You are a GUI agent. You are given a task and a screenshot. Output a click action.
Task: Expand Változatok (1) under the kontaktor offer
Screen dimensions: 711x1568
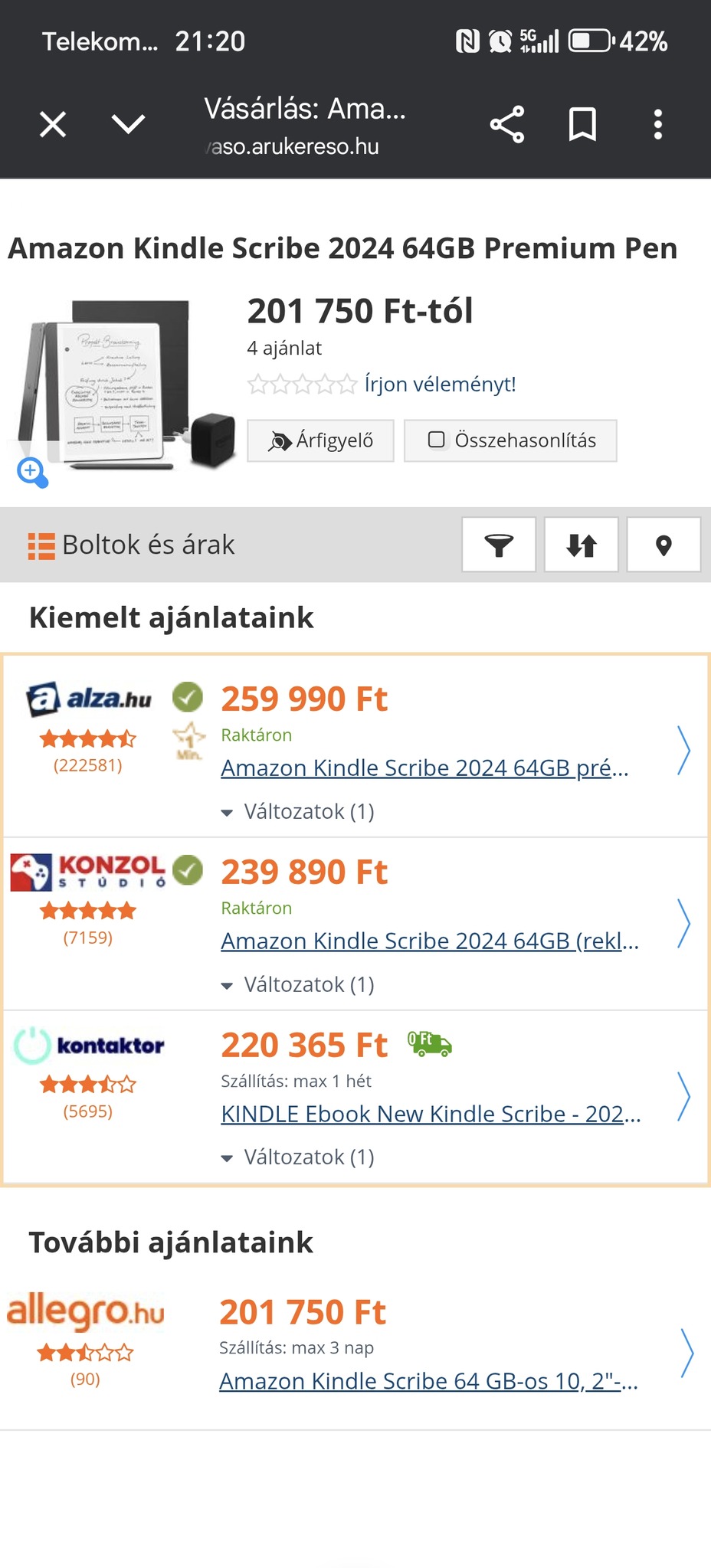tap(297, 1157)
